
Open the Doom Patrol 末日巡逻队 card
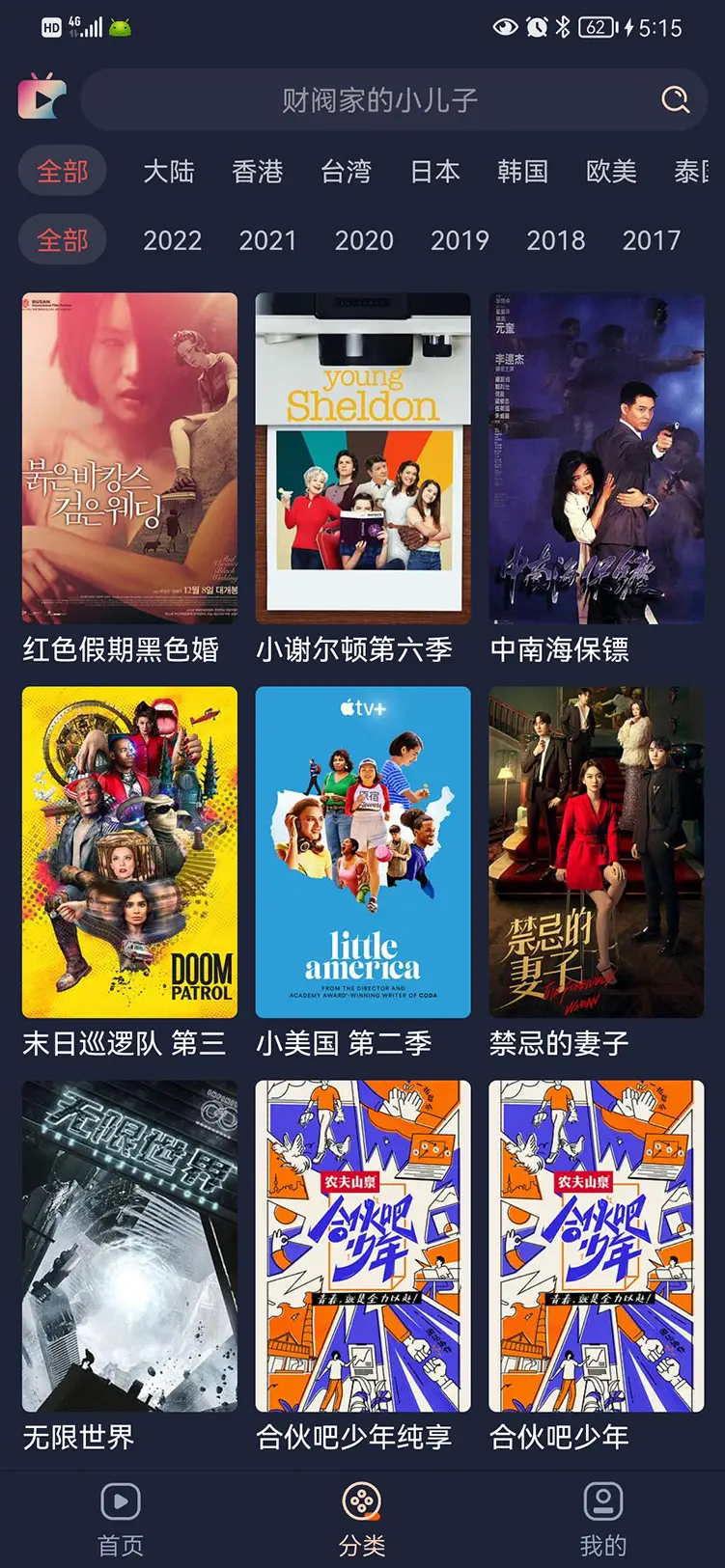129,852
